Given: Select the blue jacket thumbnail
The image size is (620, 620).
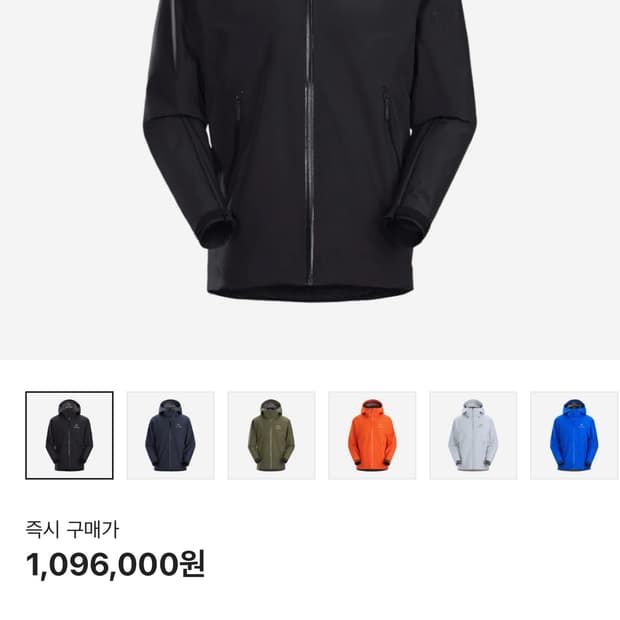Looking at the screenshot, I should point(574,435).
